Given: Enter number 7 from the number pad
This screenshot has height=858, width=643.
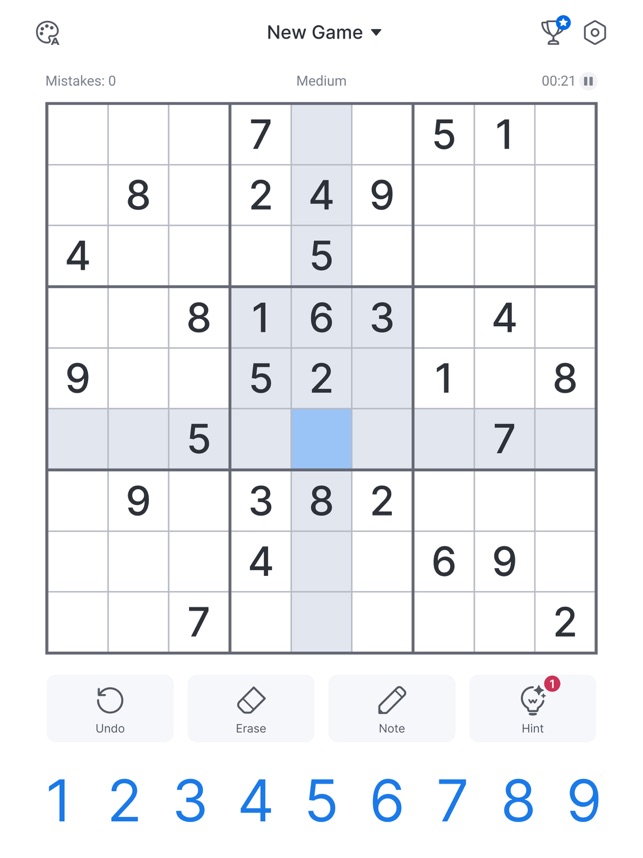Looking at the screenshot, I should point(453,801).
